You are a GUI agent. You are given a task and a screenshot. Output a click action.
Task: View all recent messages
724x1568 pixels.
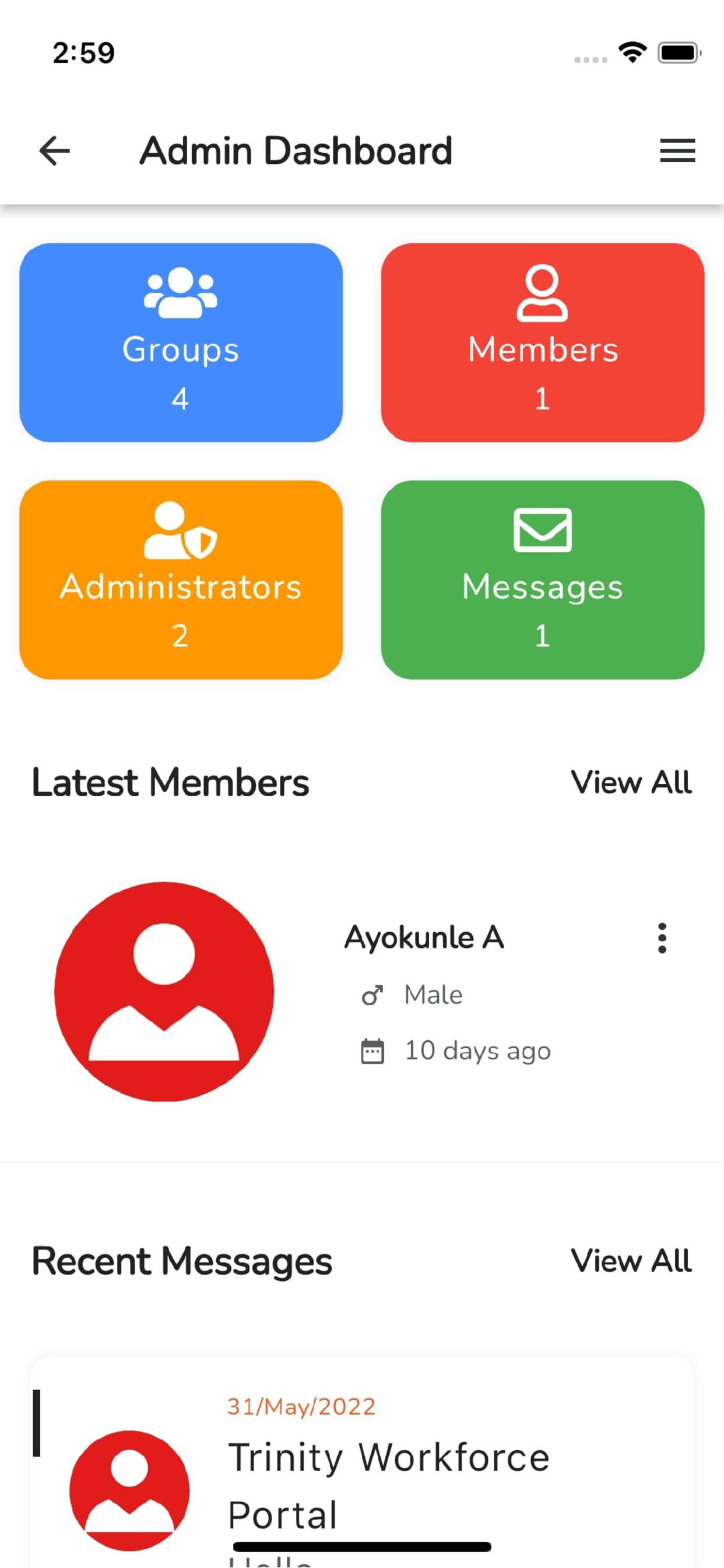pyautogui.click(x=631, y=1261)
